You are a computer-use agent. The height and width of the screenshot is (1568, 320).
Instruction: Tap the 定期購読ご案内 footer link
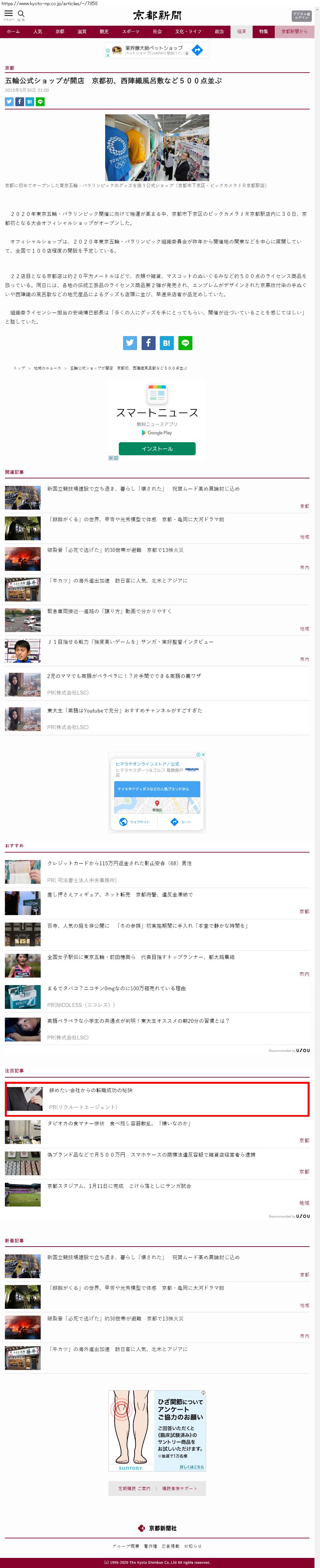[134, 1488]
